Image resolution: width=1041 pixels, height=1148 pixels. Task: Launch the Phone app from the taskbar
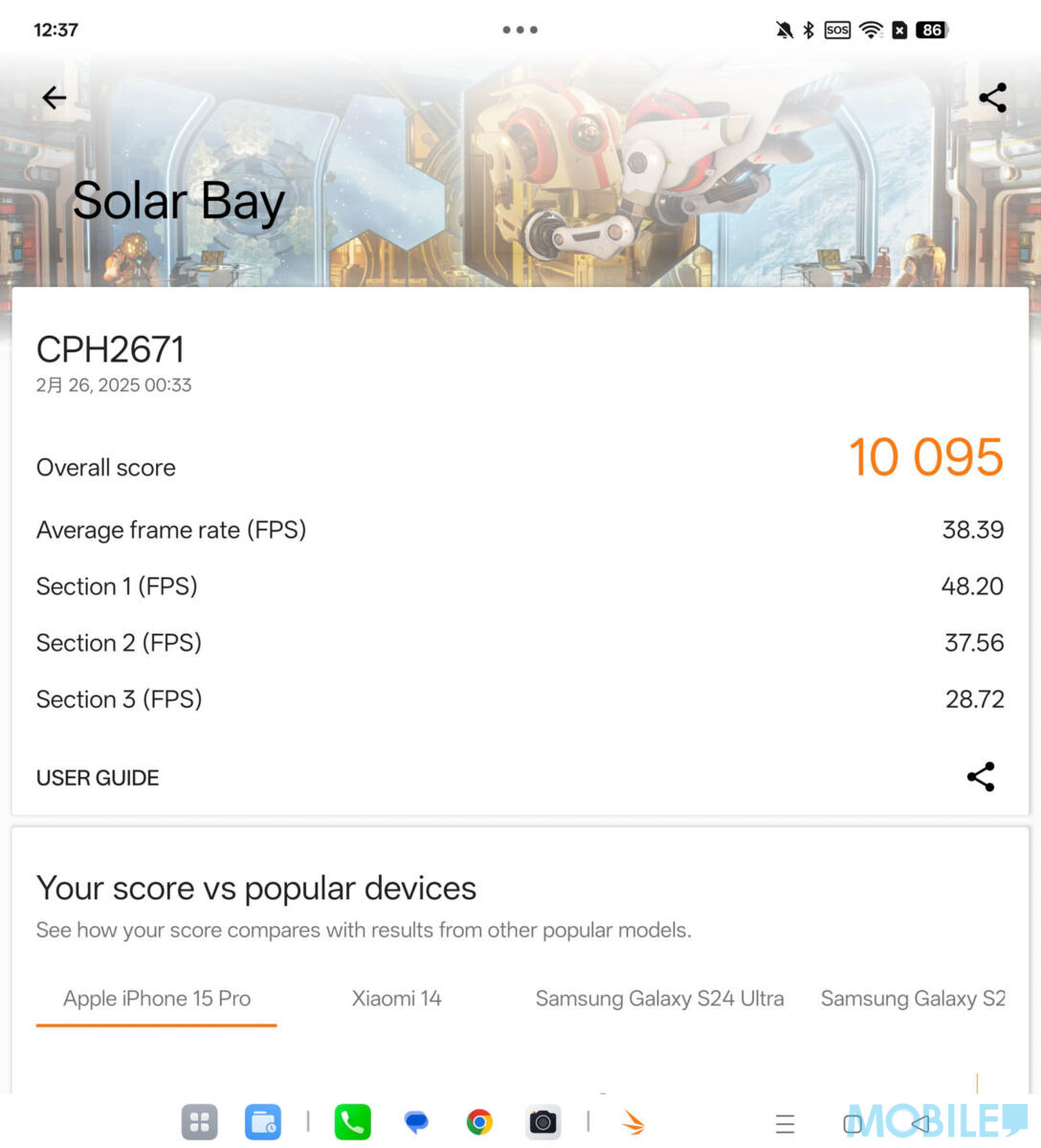click(x=352, y=1122)
